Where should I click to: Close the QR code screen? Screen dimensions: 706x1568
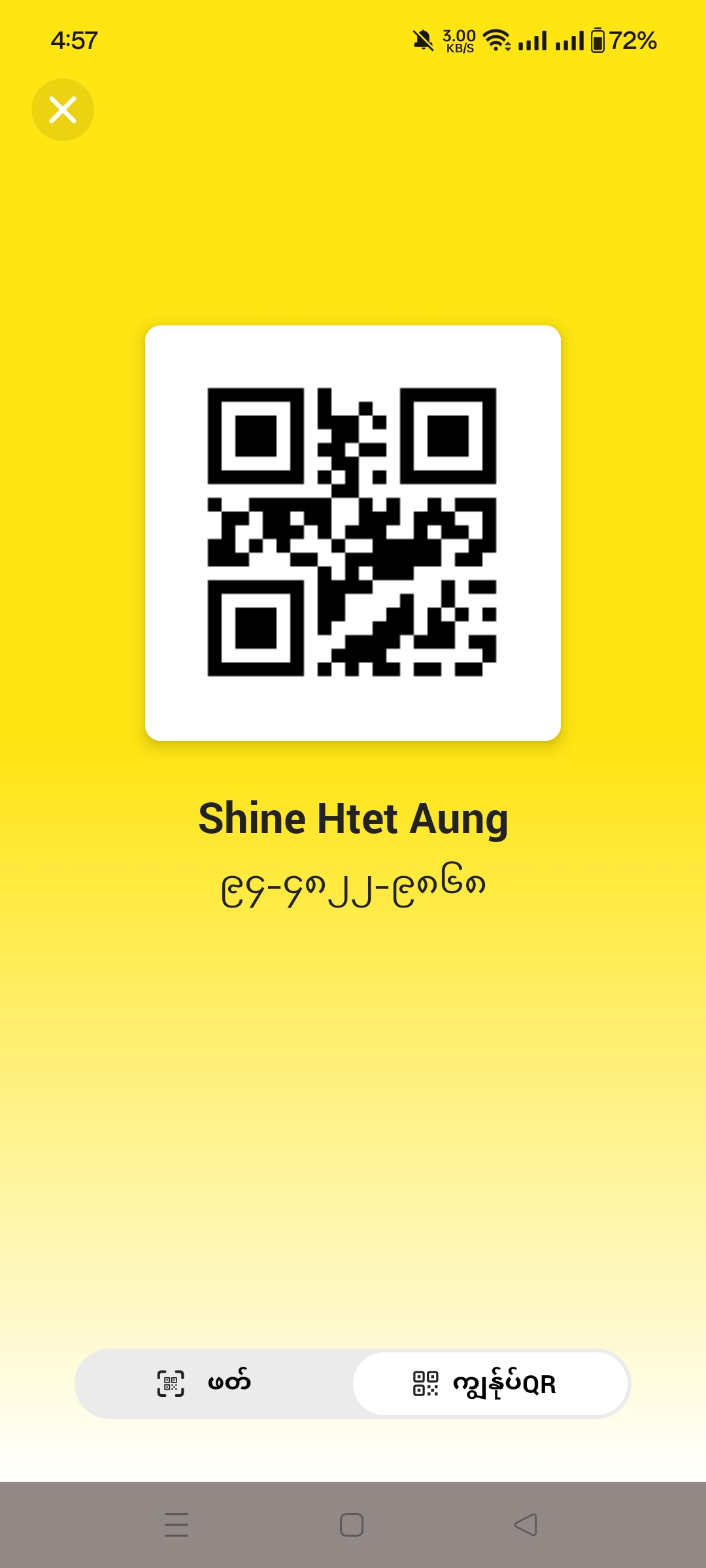point(63,110)
